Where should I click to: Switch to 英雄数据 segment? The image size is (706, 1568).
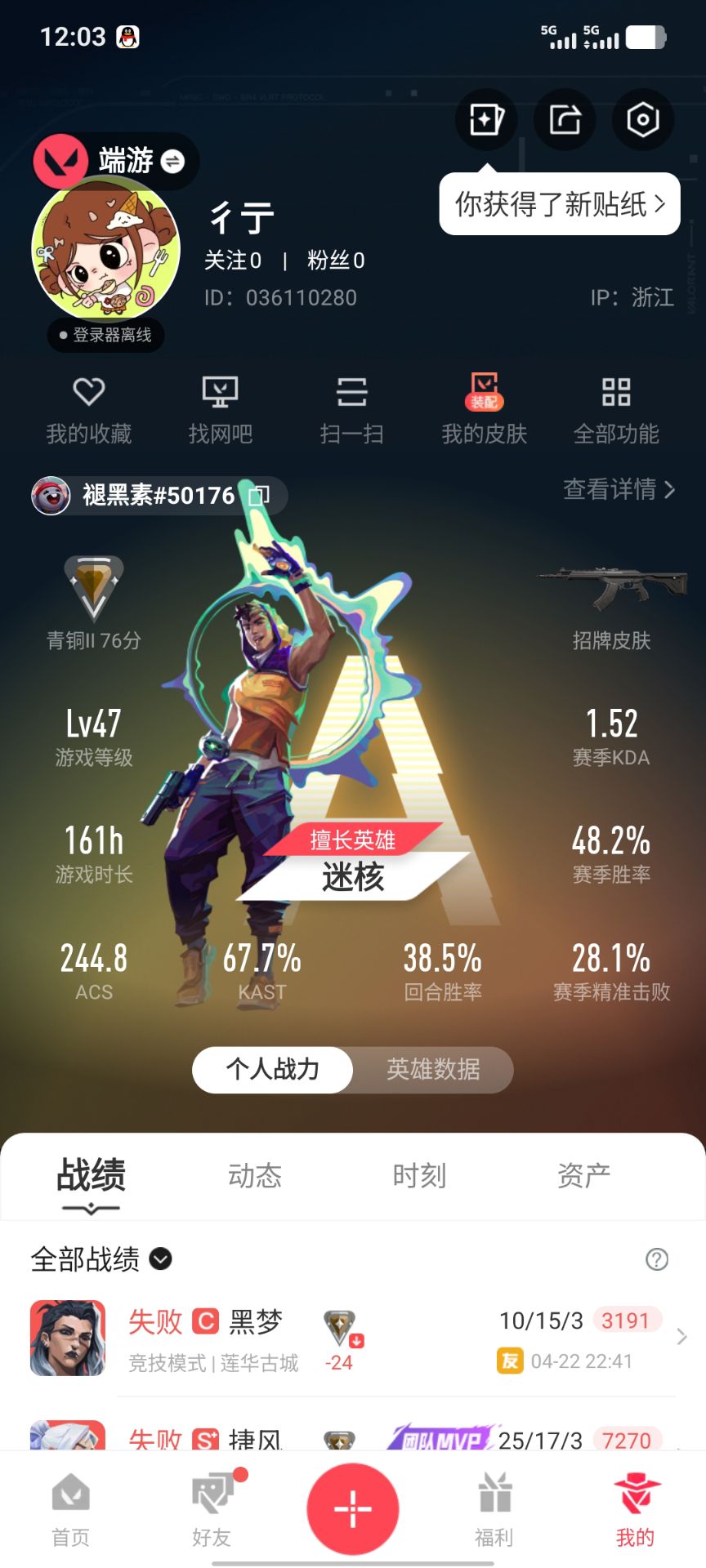click(x=433, y=1069)
